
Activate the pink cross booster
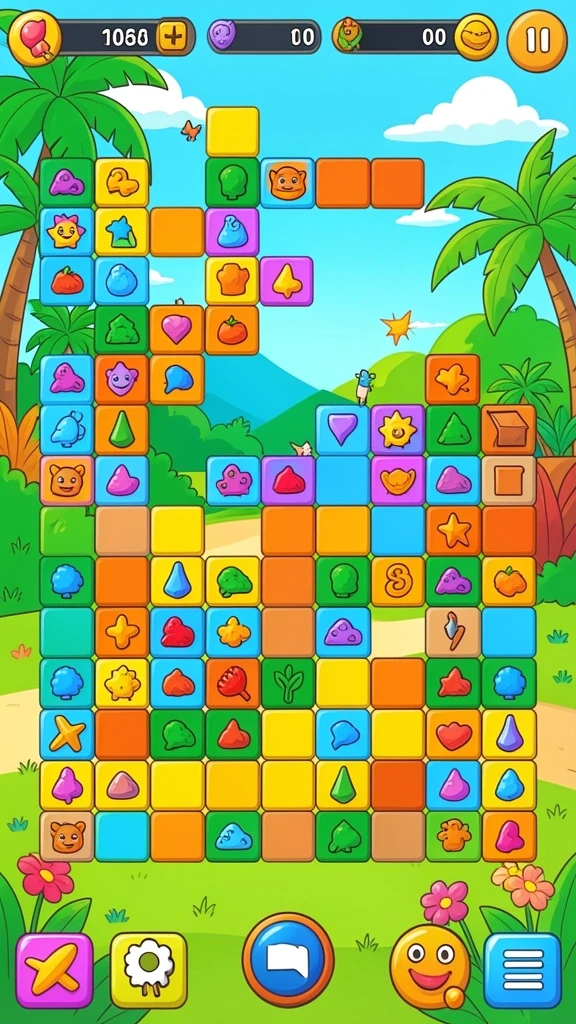pos(54,970)
